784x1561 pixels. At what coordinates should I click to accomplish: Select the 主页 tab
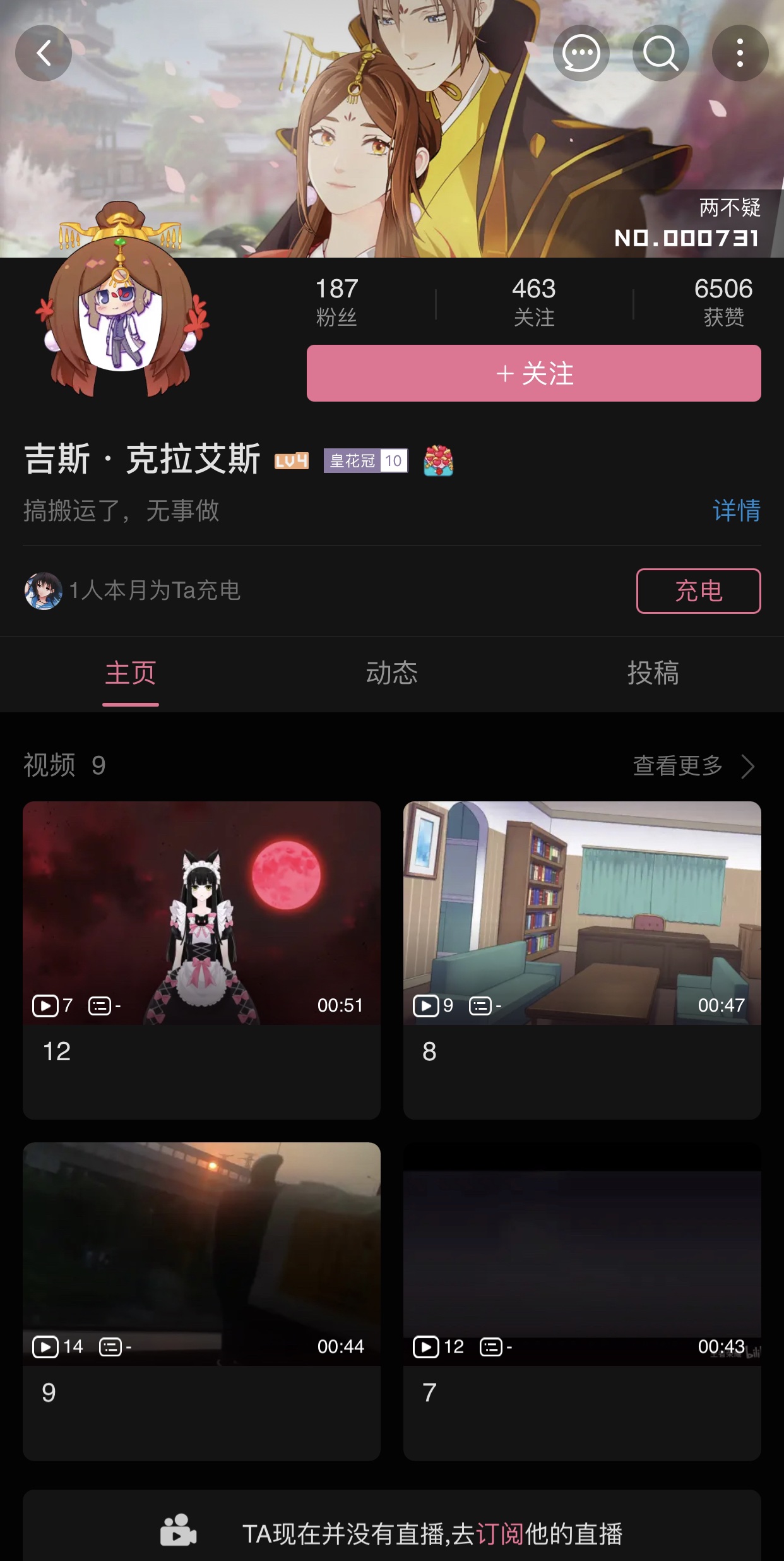click(x=131, y=673)
